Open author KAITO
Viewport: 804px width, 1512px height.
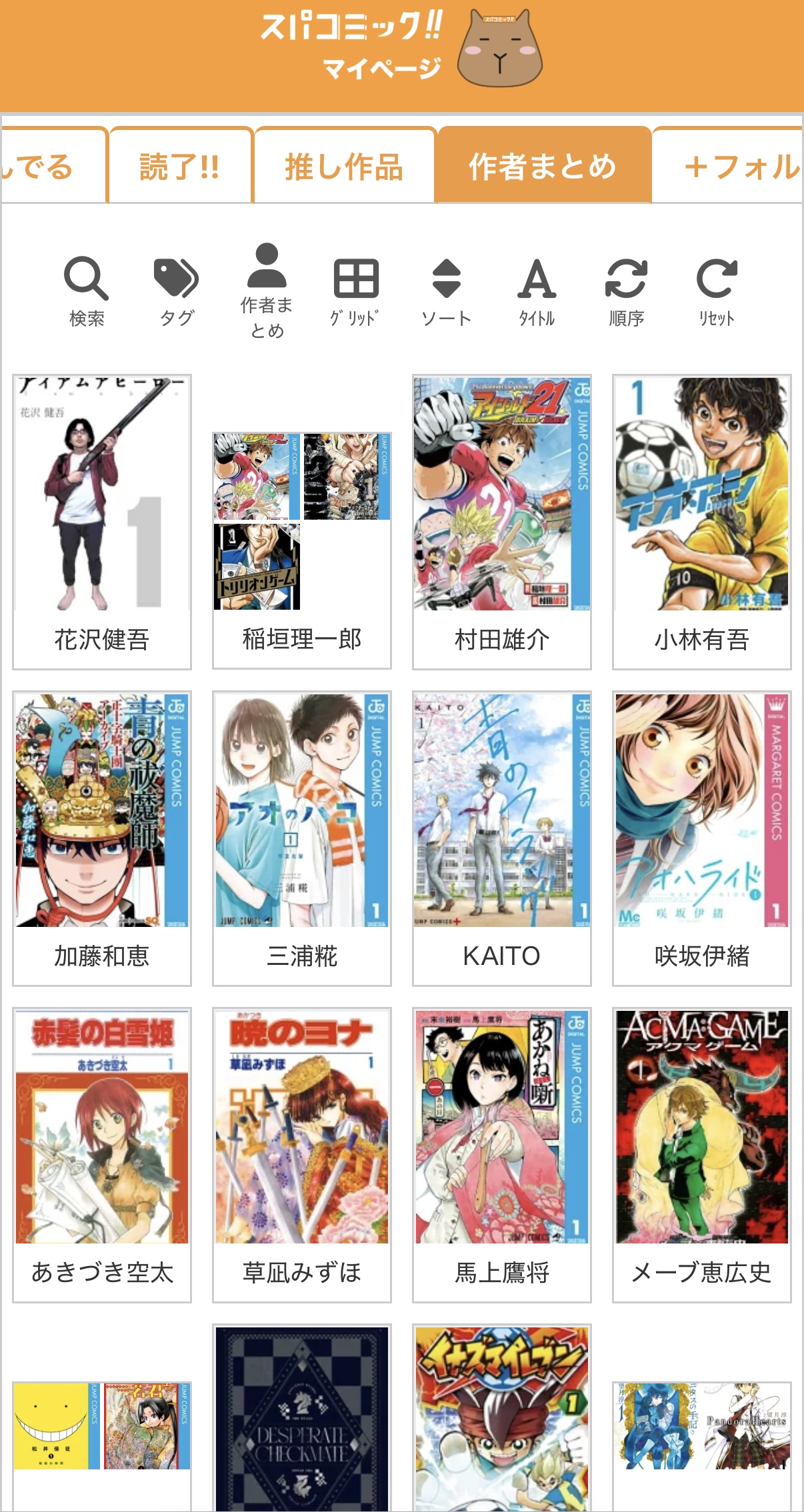pos(502,838)
